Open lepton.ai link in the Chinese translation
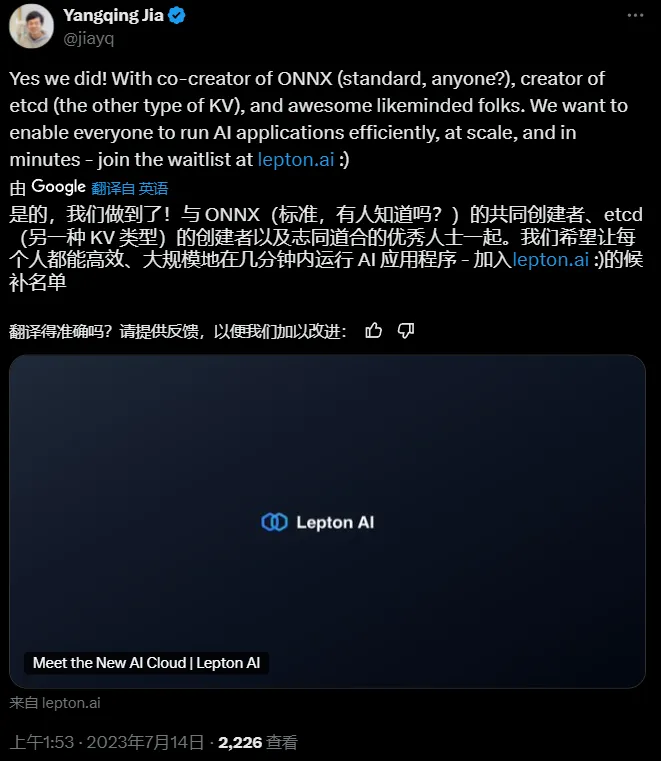Viewport: 661px width, 761px height. tap(550, 260)
